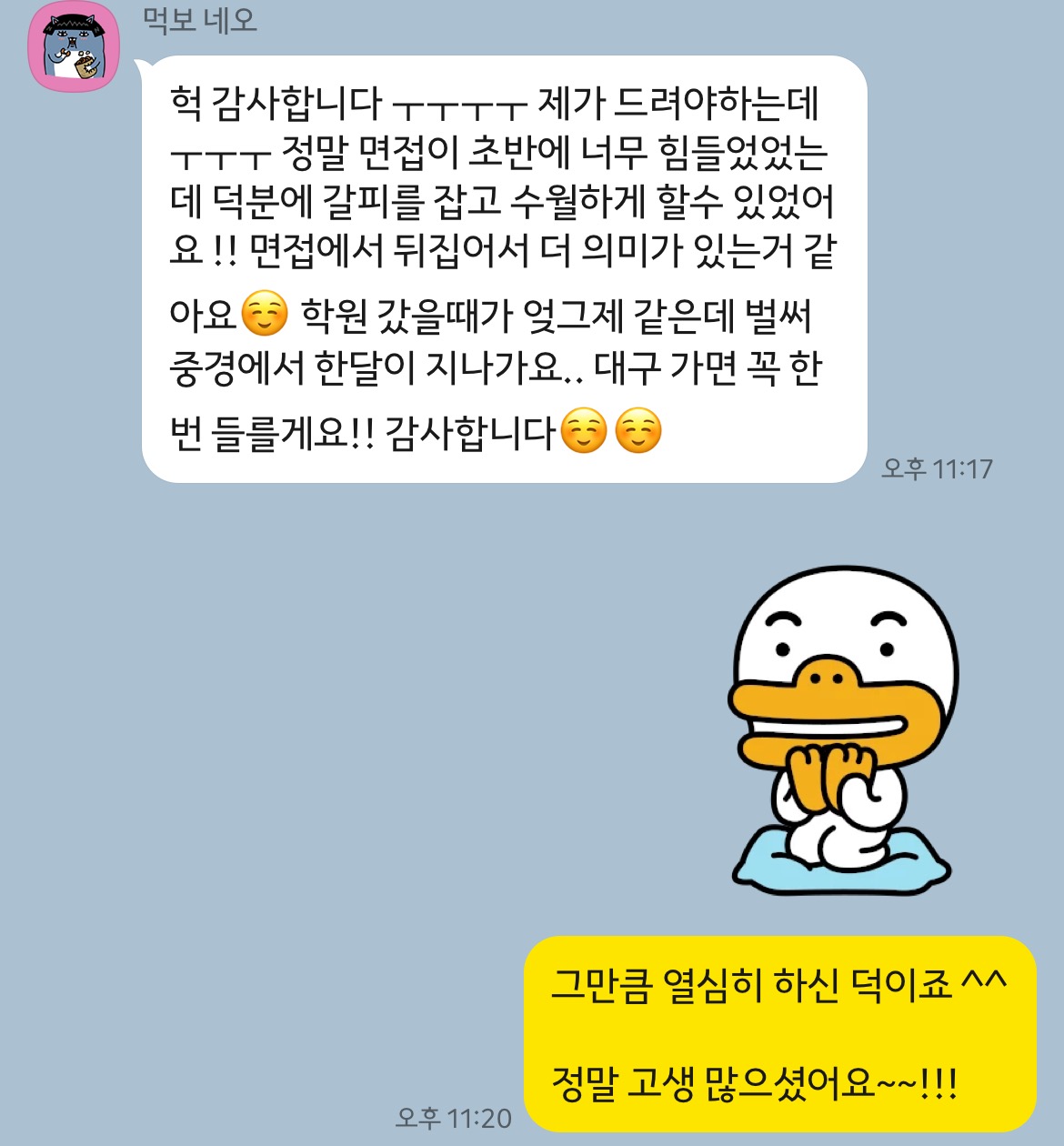Open the profile picture of 먹보 네오
The width and height of the screenshot is (1064, 1146).
coord(74,47)
